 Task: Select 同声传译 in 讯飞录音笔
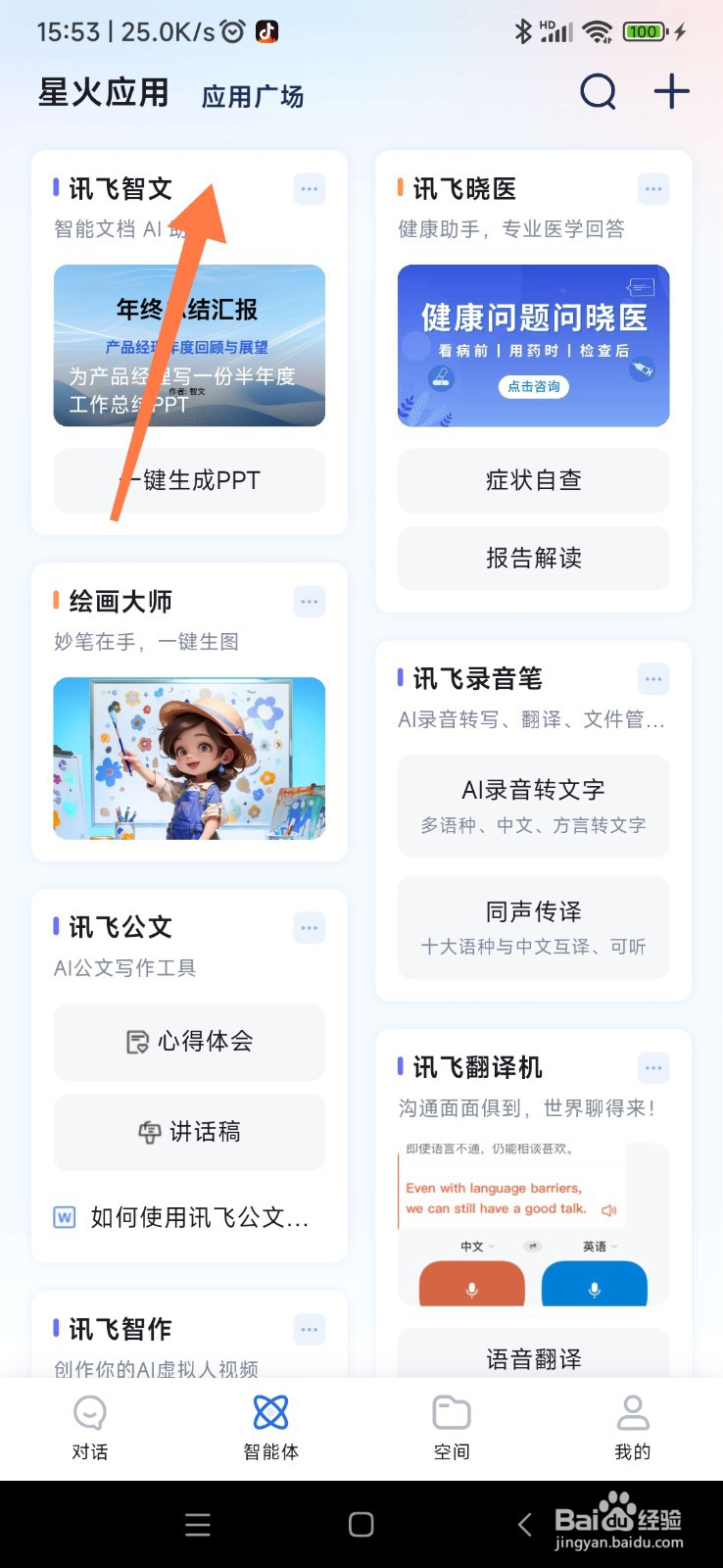click(533, 927)
